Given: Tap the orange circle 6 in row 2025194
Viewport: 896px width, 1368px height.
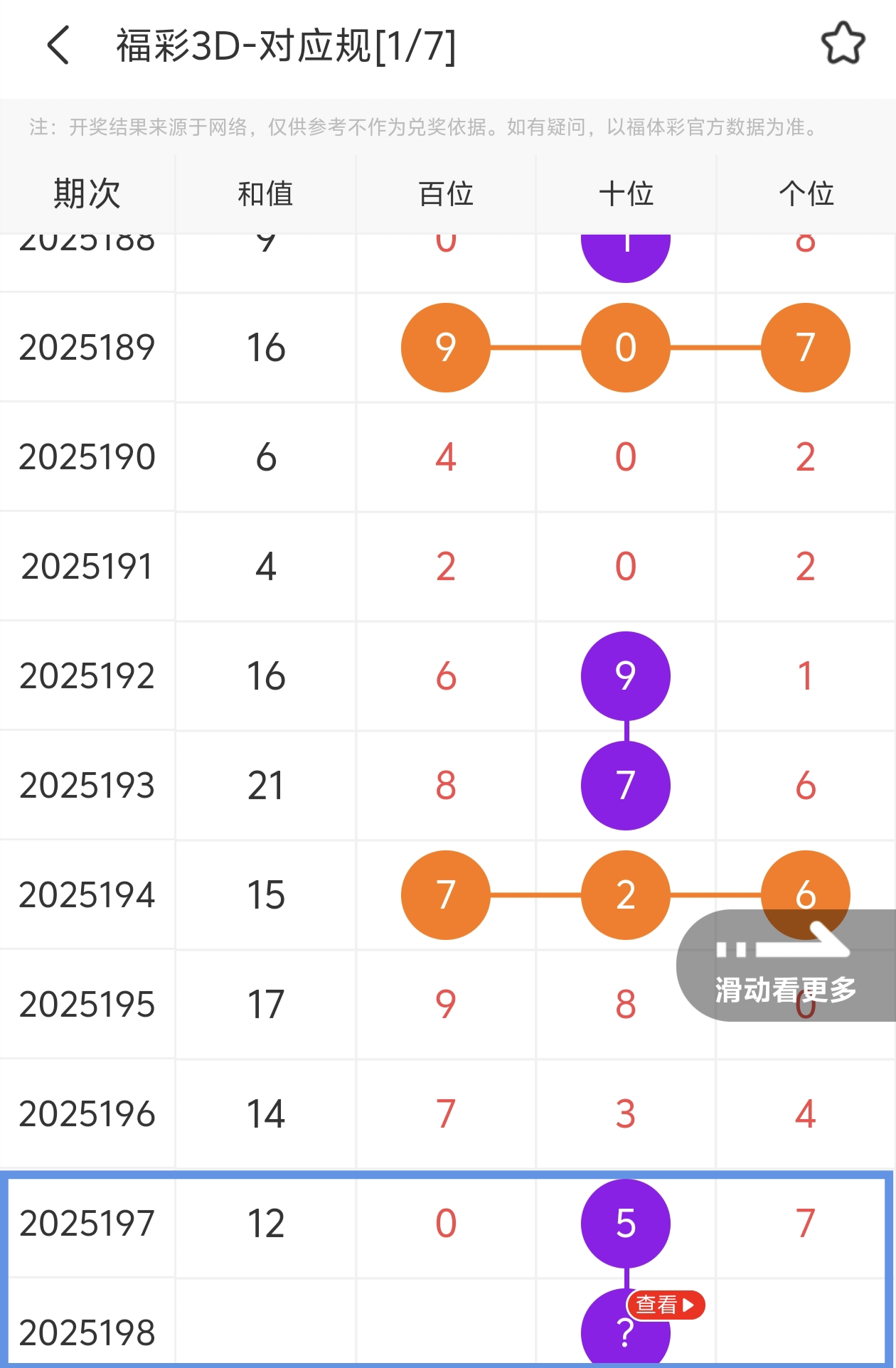Looking at the screenshot, I should click(804, 895).
